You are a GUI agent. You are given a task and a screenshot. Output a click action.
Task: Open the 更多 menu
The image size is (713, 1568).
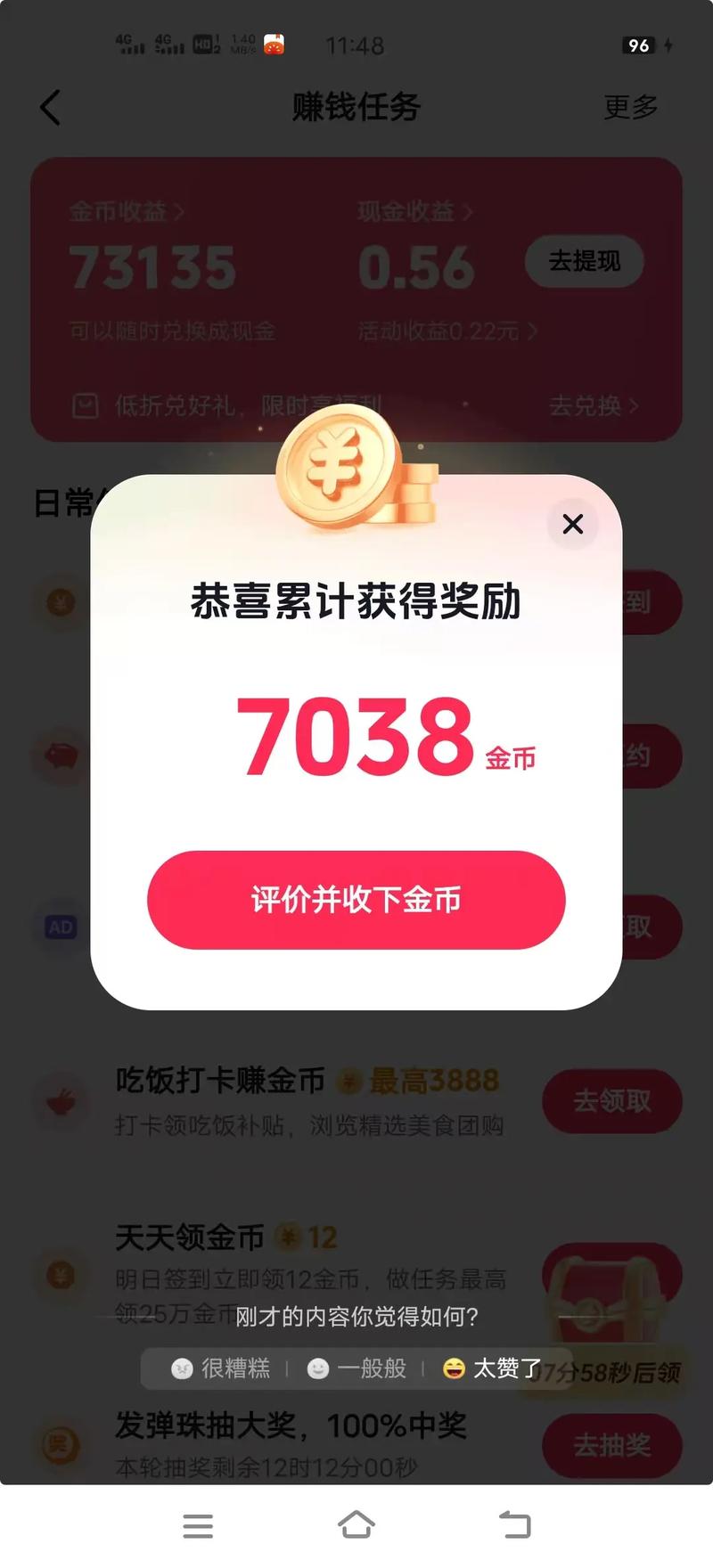[630, 108]
